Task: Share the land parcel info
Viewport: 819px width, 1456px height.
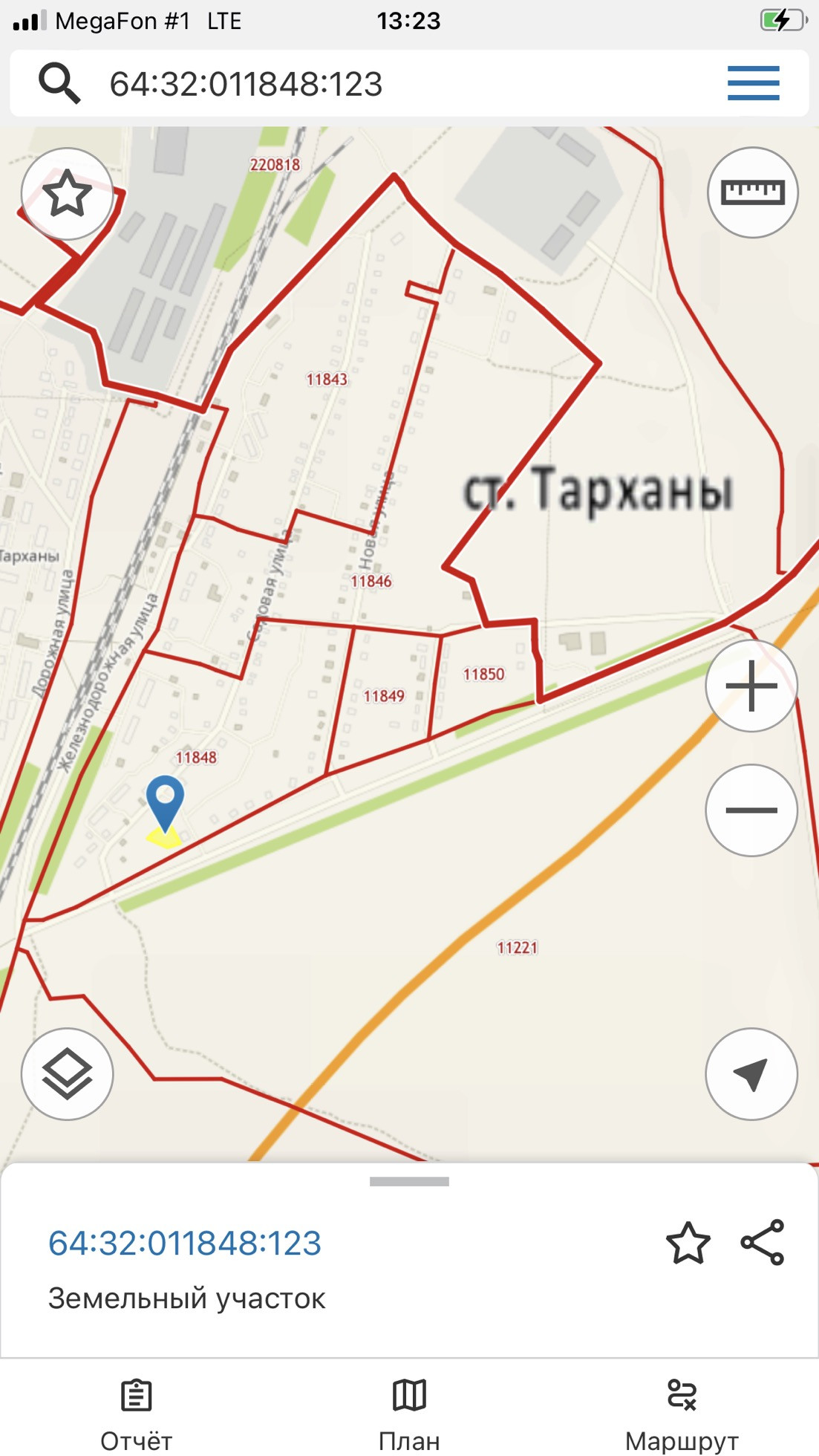Action: pyautogui.click(x=763, y=1242)
